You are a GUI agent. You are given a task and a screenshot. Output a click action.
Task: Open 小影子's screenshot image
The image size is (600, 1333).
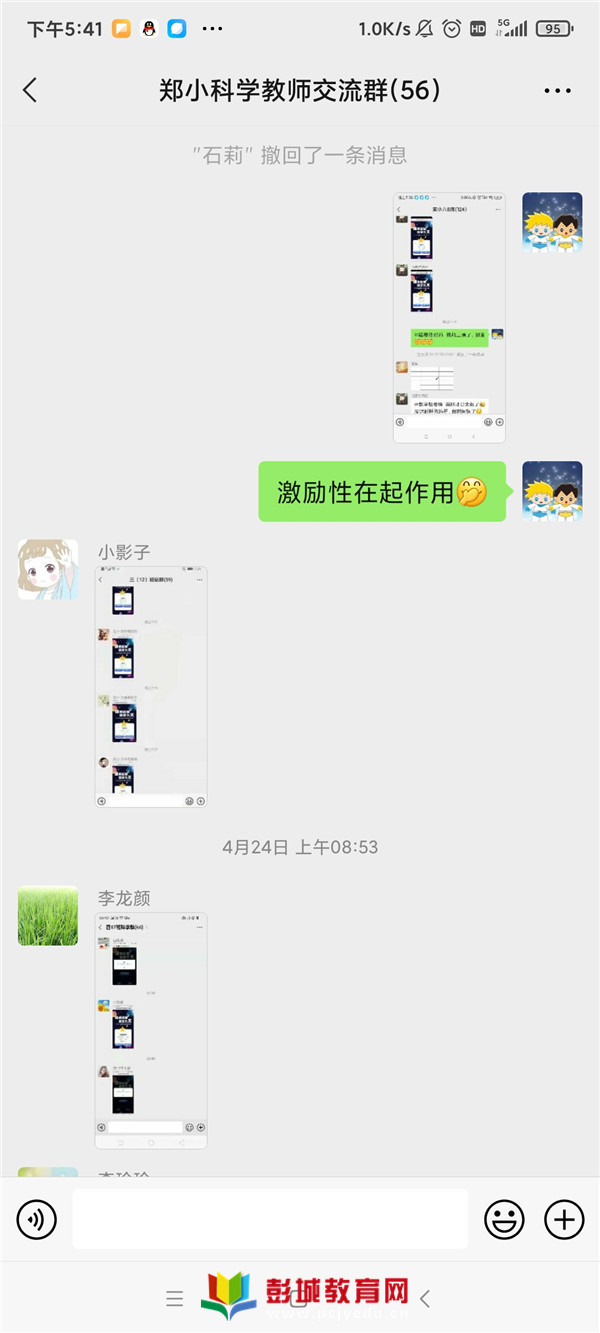click(151, 687)
